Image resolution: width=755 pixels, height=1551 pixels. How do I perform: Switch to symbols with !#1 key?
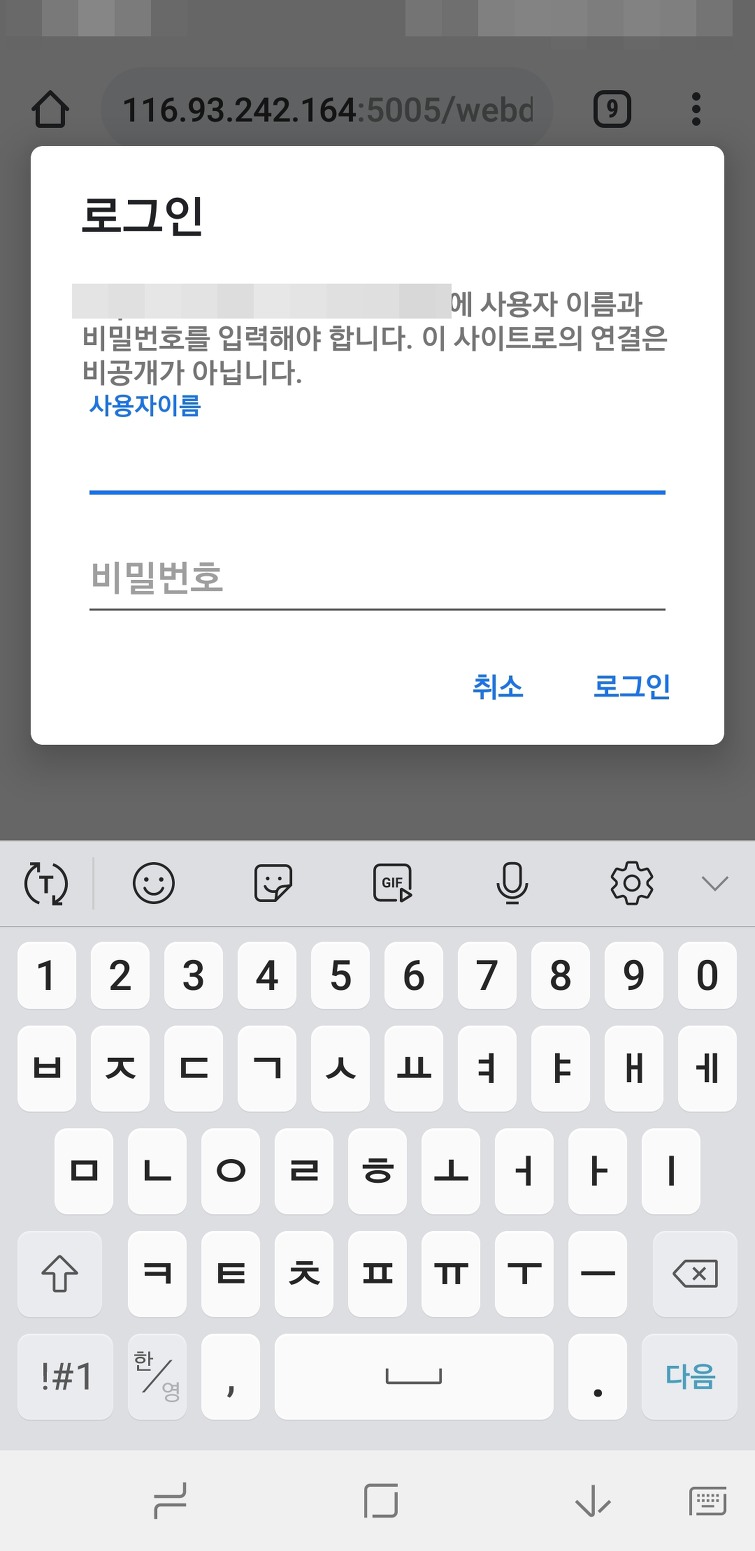(x=66, y=1377)
